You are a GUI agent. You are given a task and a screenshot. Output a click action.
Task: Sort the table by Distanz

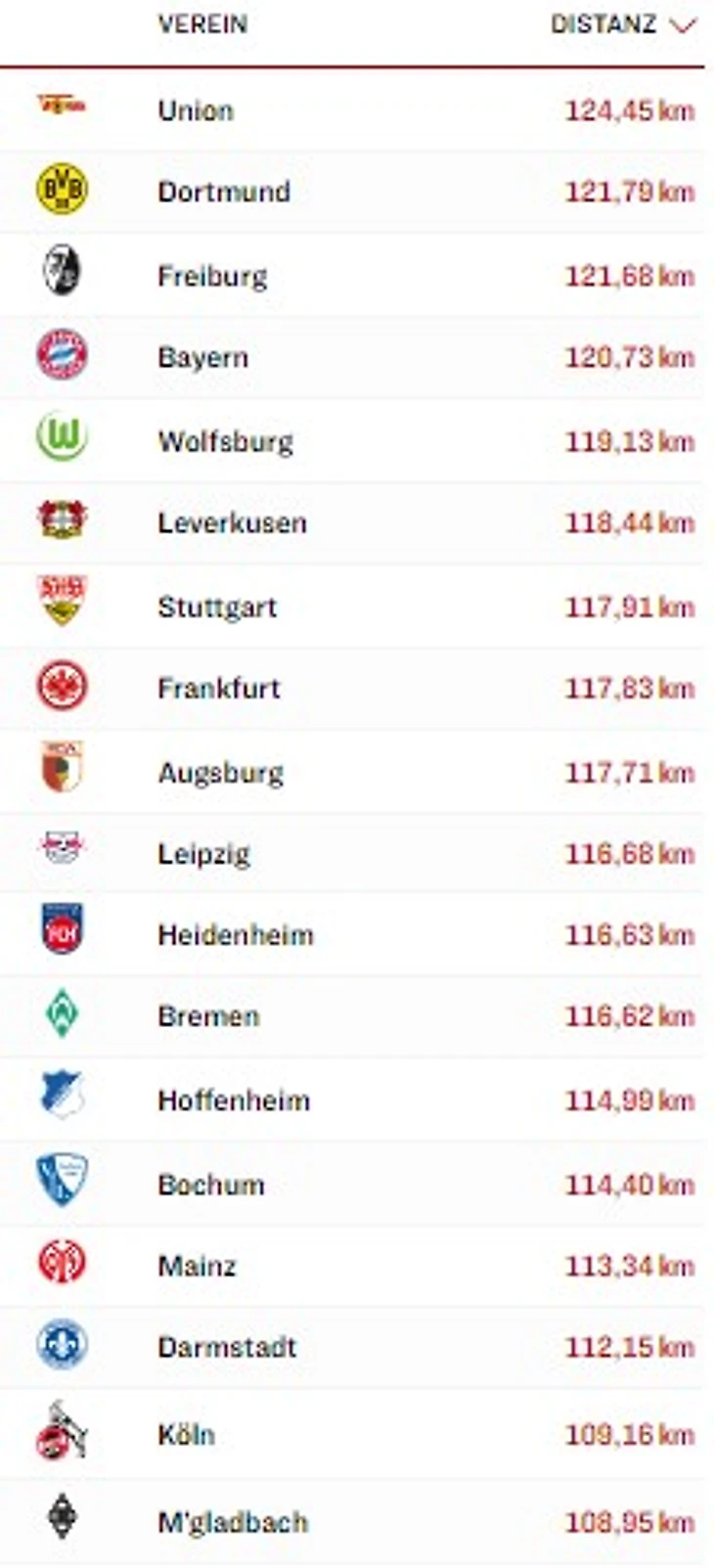pyautogui.click(x=622, y=24)
